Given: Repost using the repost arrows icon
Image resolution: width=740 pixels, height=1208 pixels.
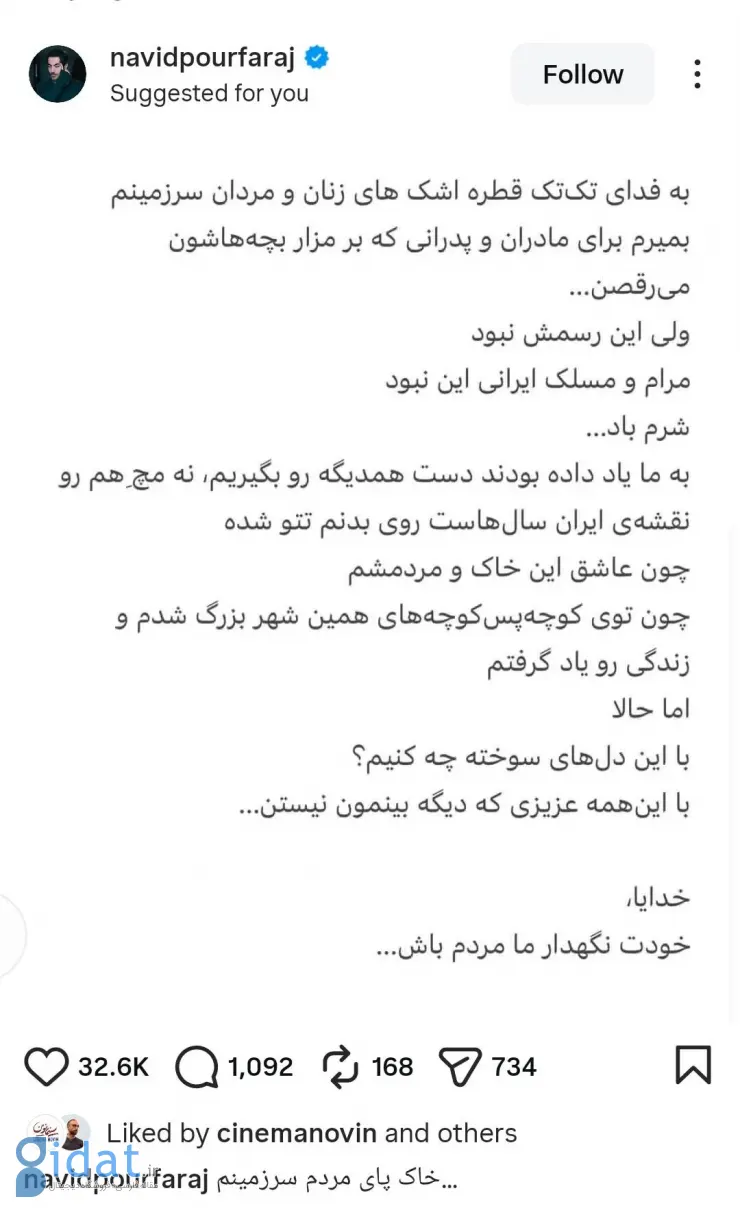Looking at the screenshot, I should 341,1067.
